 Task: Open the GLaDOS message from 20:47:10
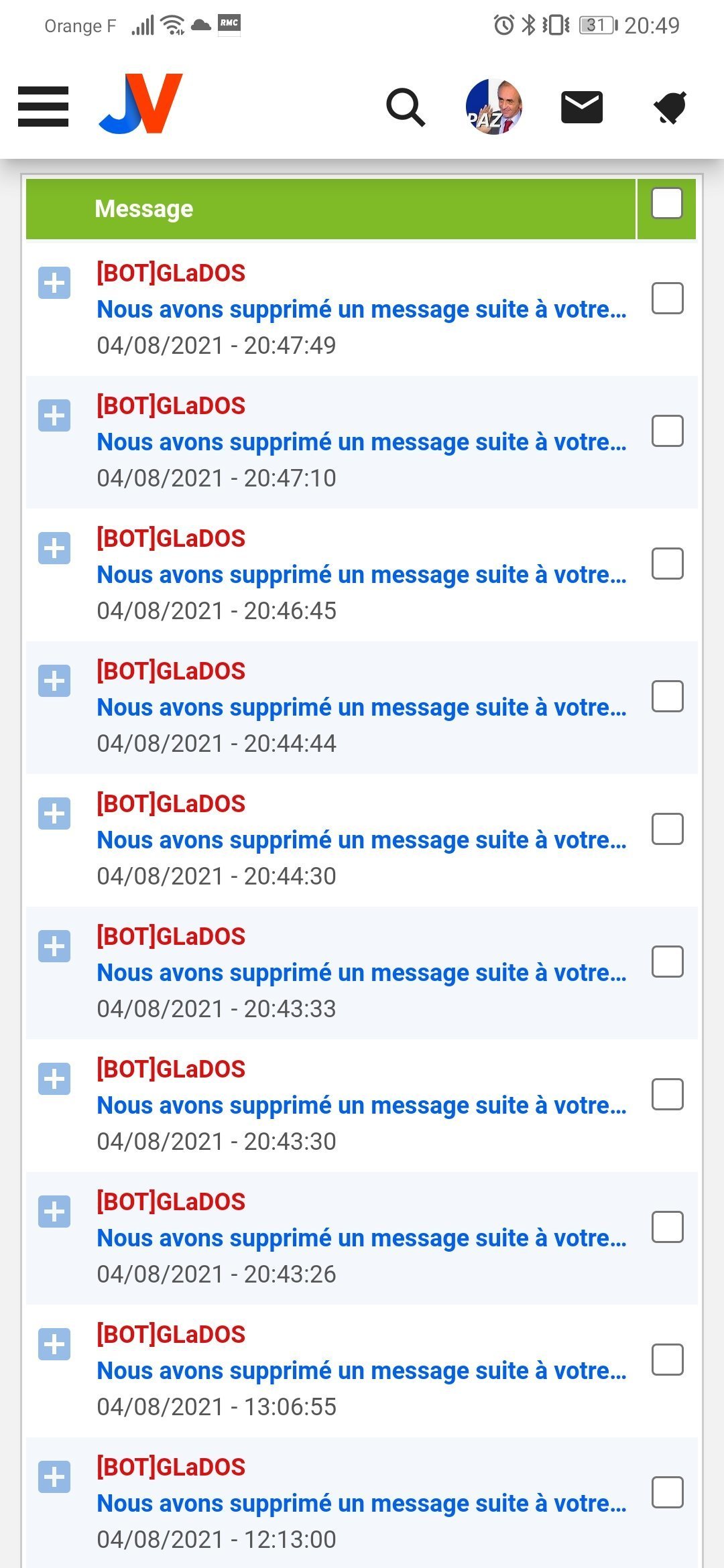pyautogui.click(x=362, y=442)
